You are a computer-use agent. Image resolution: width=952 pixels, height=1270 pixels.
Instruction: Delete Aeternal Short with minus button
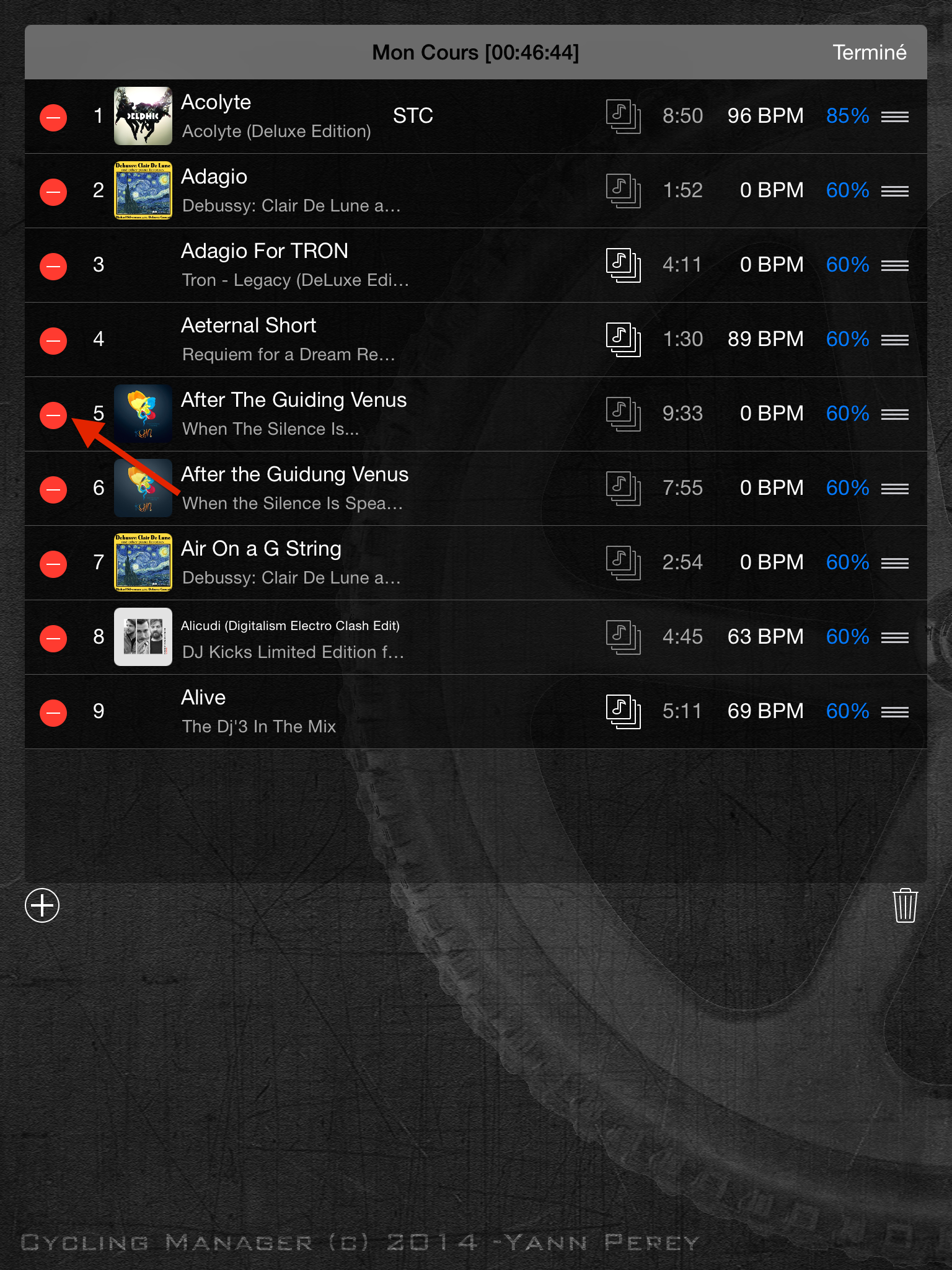53,340
